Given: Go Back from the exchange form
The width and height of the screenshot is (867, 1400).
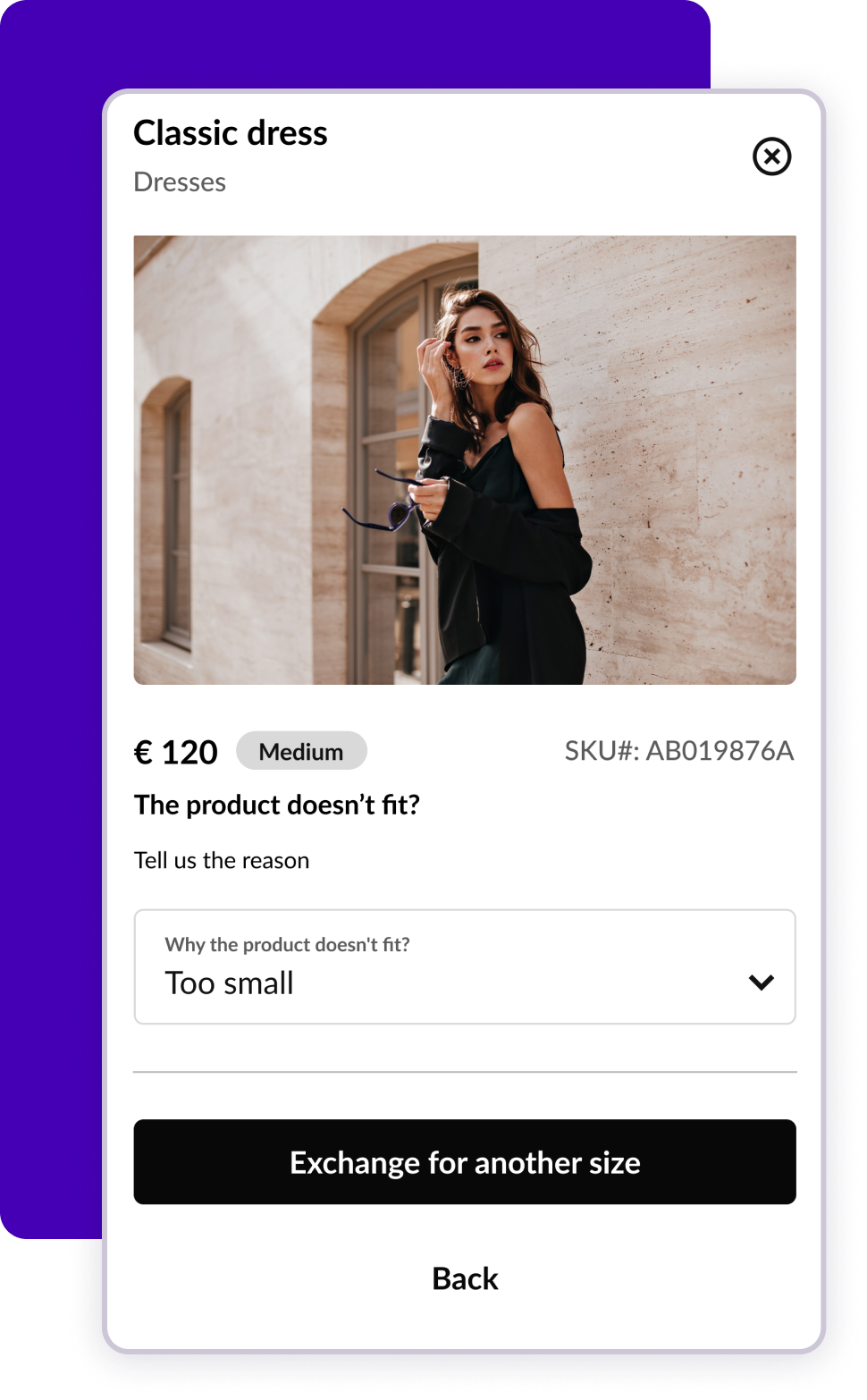Looking at the screenshot, I should (464, 1278).
